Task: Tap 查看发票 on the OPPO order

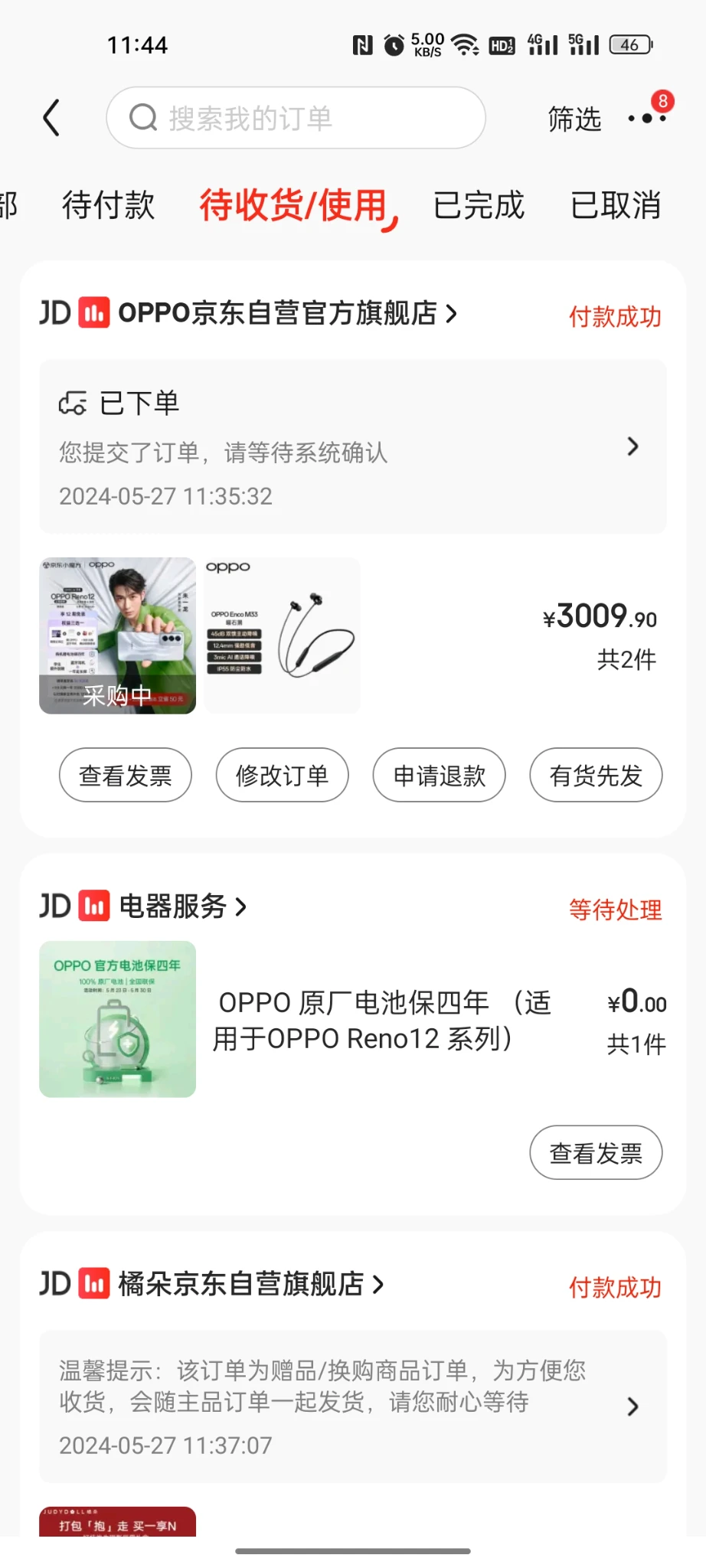Action: (x=126, y=776)
